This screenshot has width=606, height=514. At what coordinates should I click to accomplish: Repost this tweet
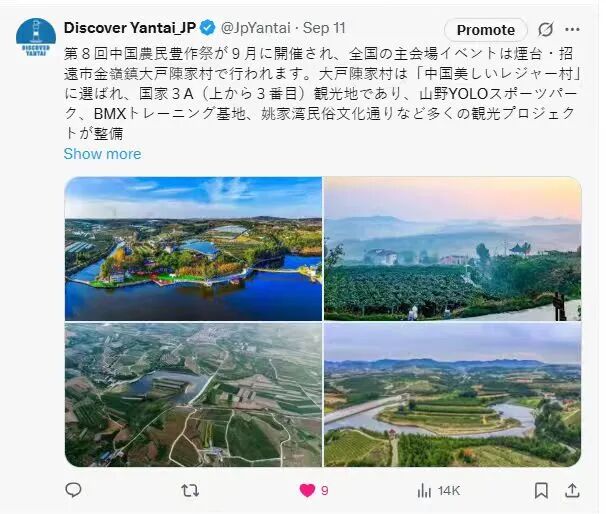click(189, 490)
